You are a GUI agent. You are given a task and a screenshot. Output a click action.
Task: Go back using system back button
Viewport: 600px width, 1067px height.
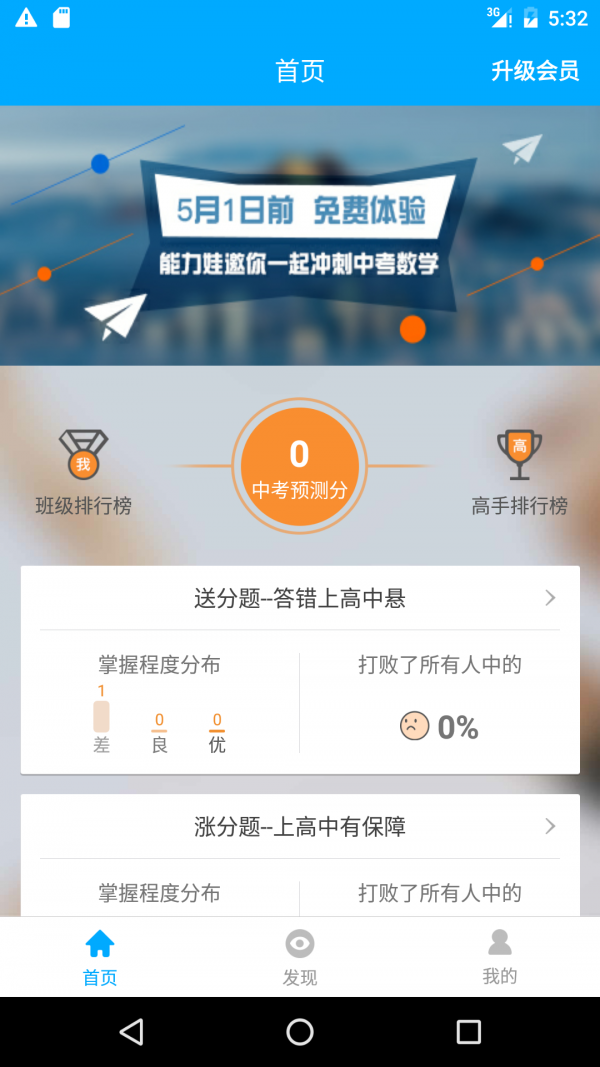point(131,1032)
